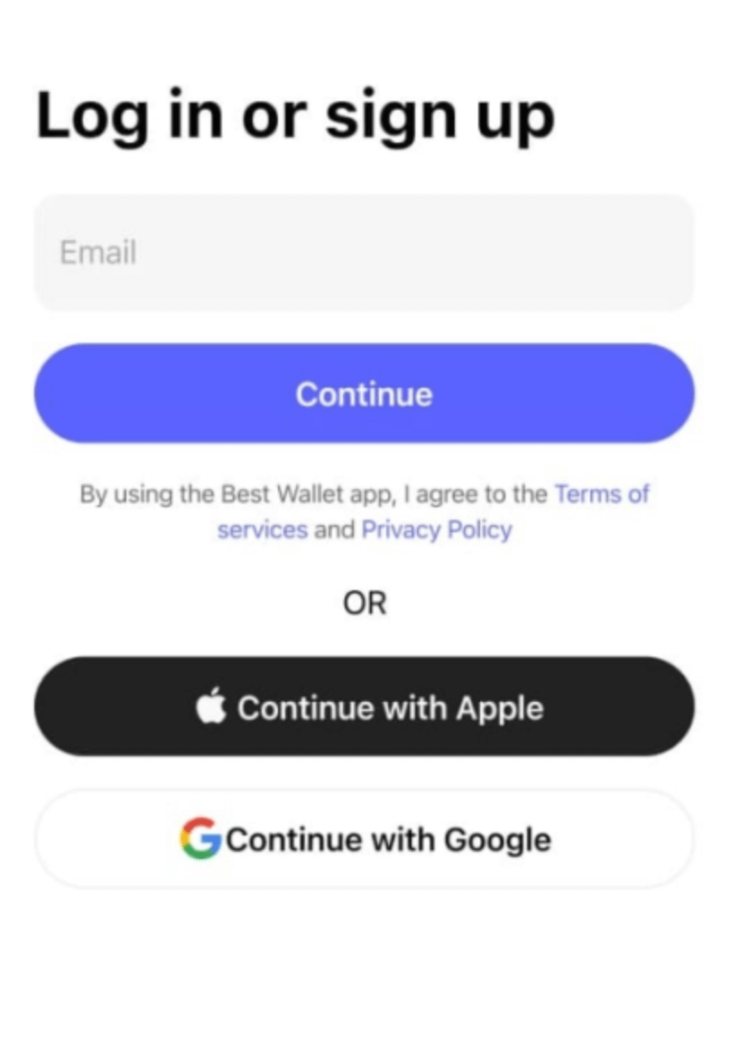This screenshot has width=740, height=1043.
Task: Tap the Email input field
Action: click(364, 253)
